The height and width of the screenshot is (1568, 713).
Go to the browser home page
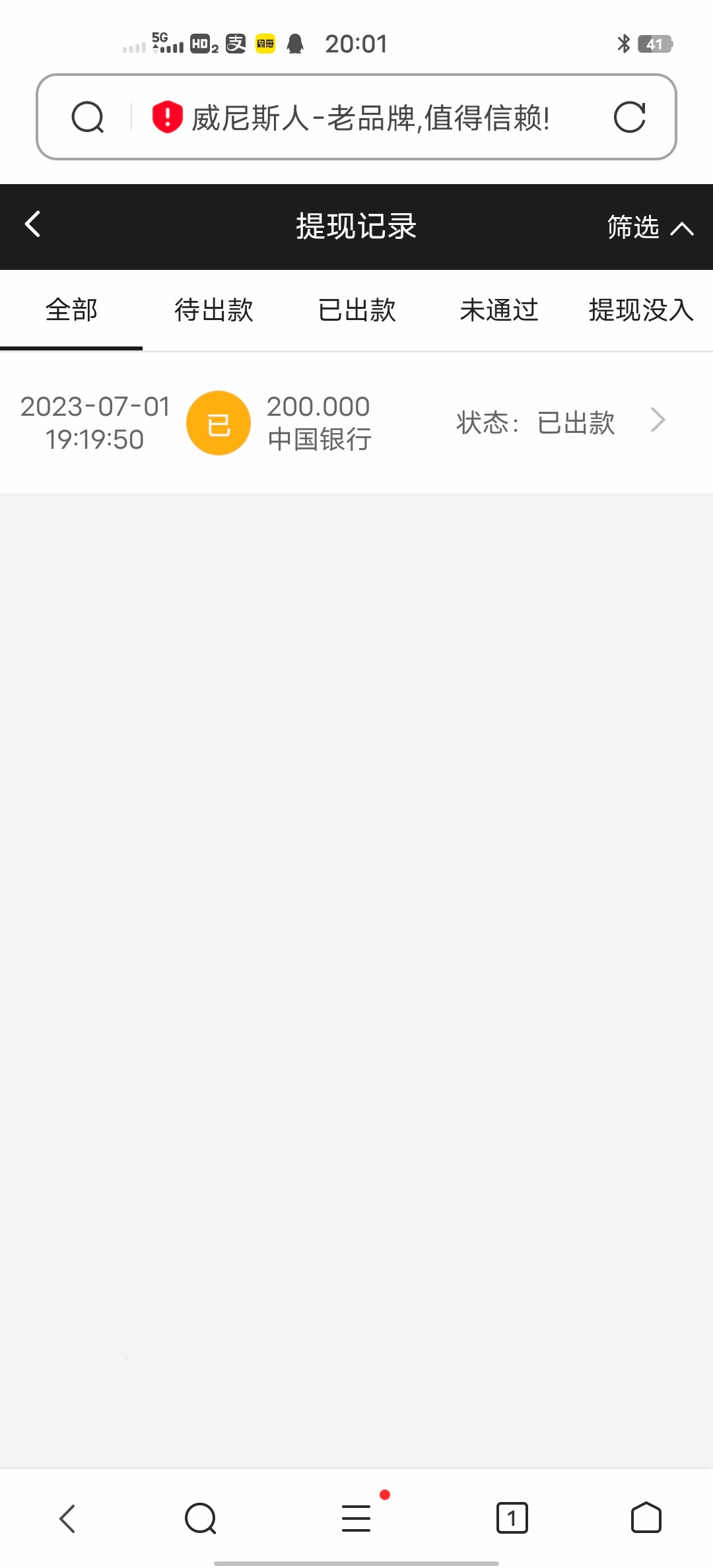646,1518
